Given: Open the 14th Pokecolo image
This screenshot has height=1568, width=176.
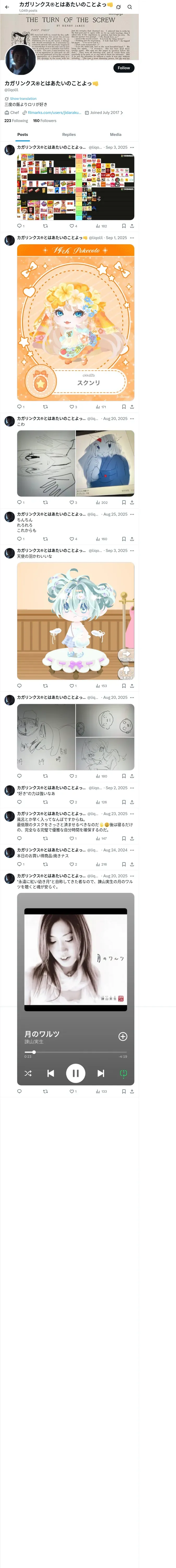Looking at the screenshot, I should [x=75, y=322].
